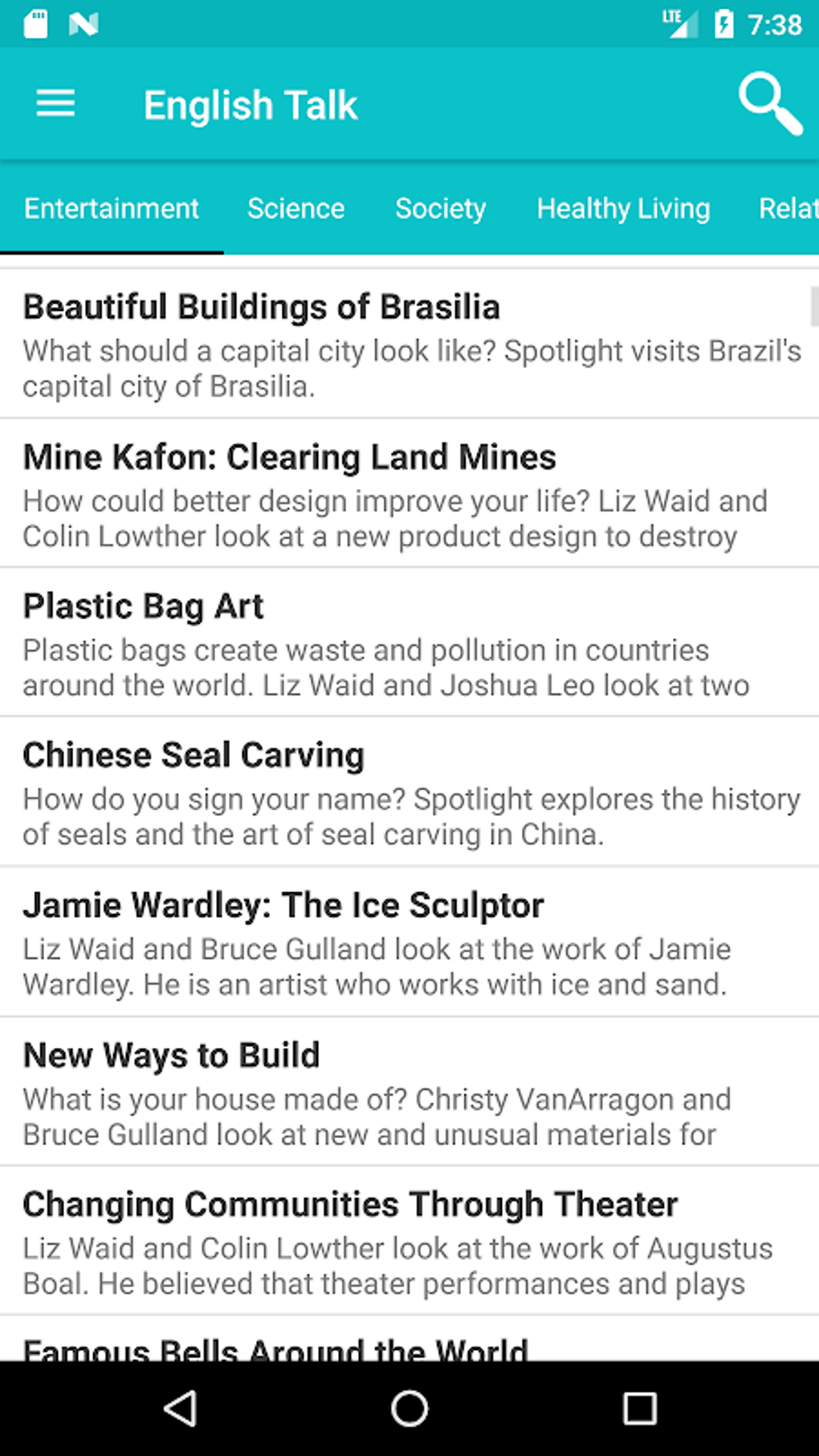Select the Entertainment tab
Screen dimensions: 819x1456
click(112, 209)
